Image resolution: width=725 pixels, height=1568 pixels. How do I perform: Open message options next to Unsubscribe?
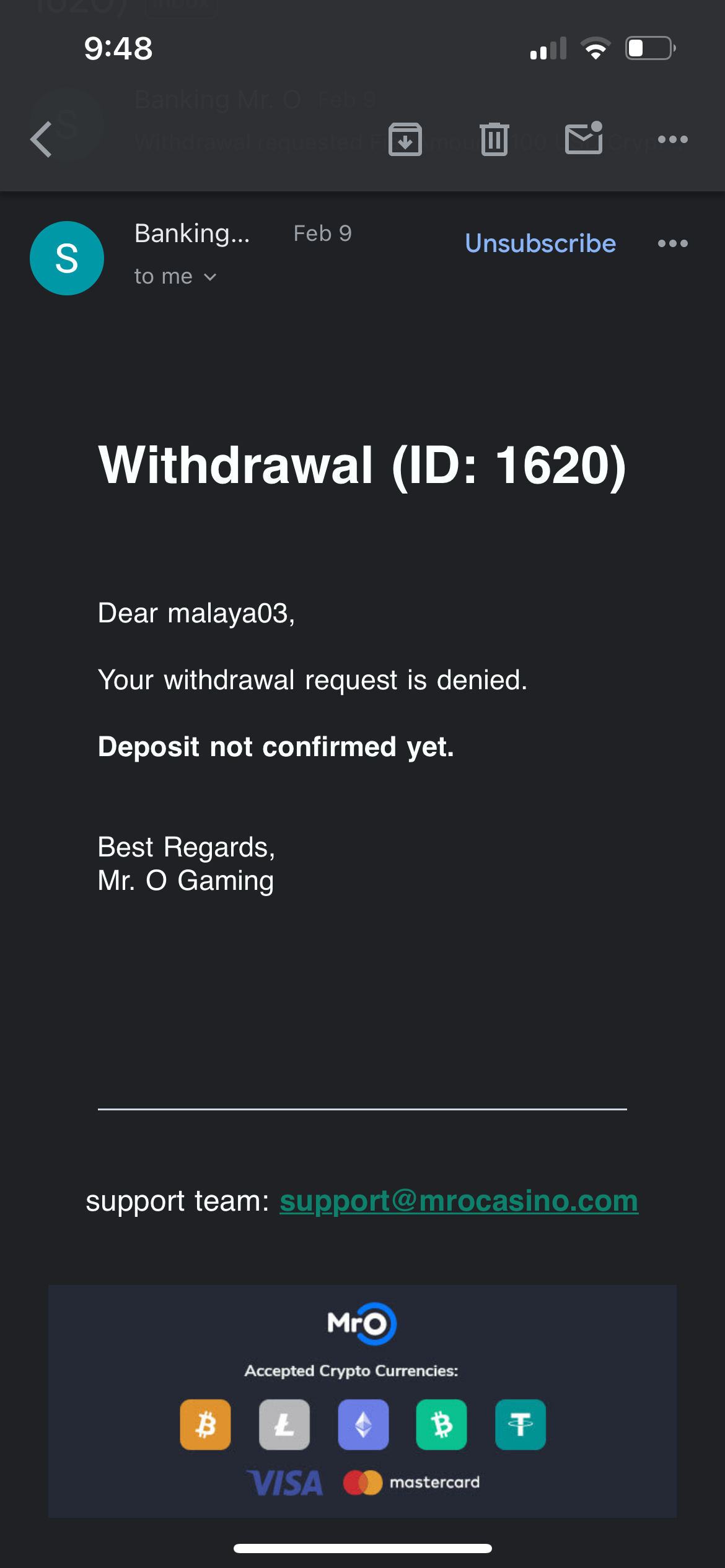point(672,243)
